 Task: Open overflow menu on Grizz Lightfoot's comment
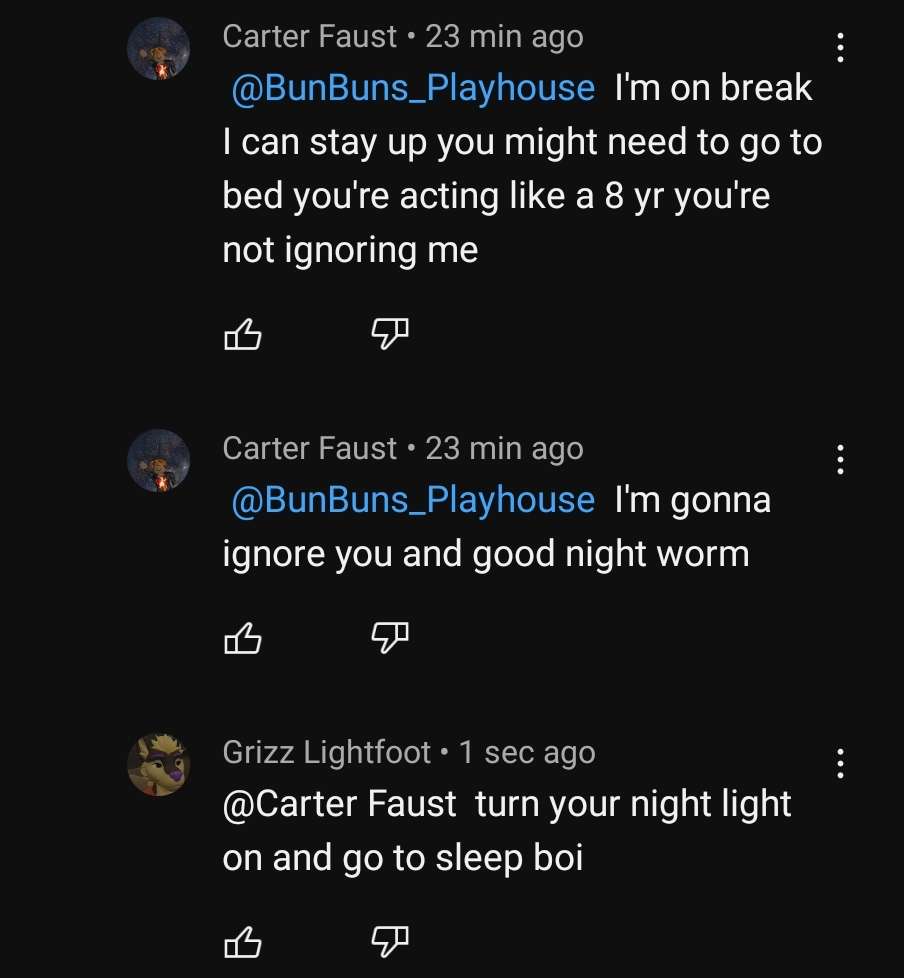click(840, 763)
